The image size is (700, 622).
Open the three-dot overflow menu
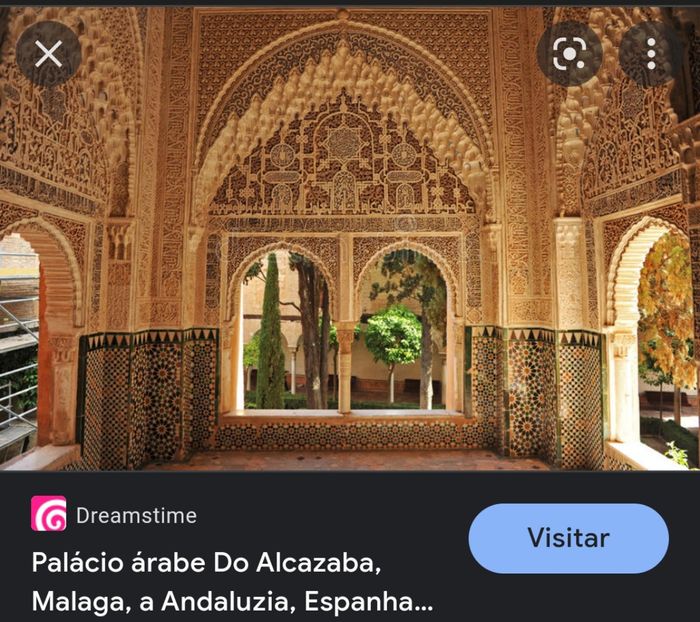651,53
